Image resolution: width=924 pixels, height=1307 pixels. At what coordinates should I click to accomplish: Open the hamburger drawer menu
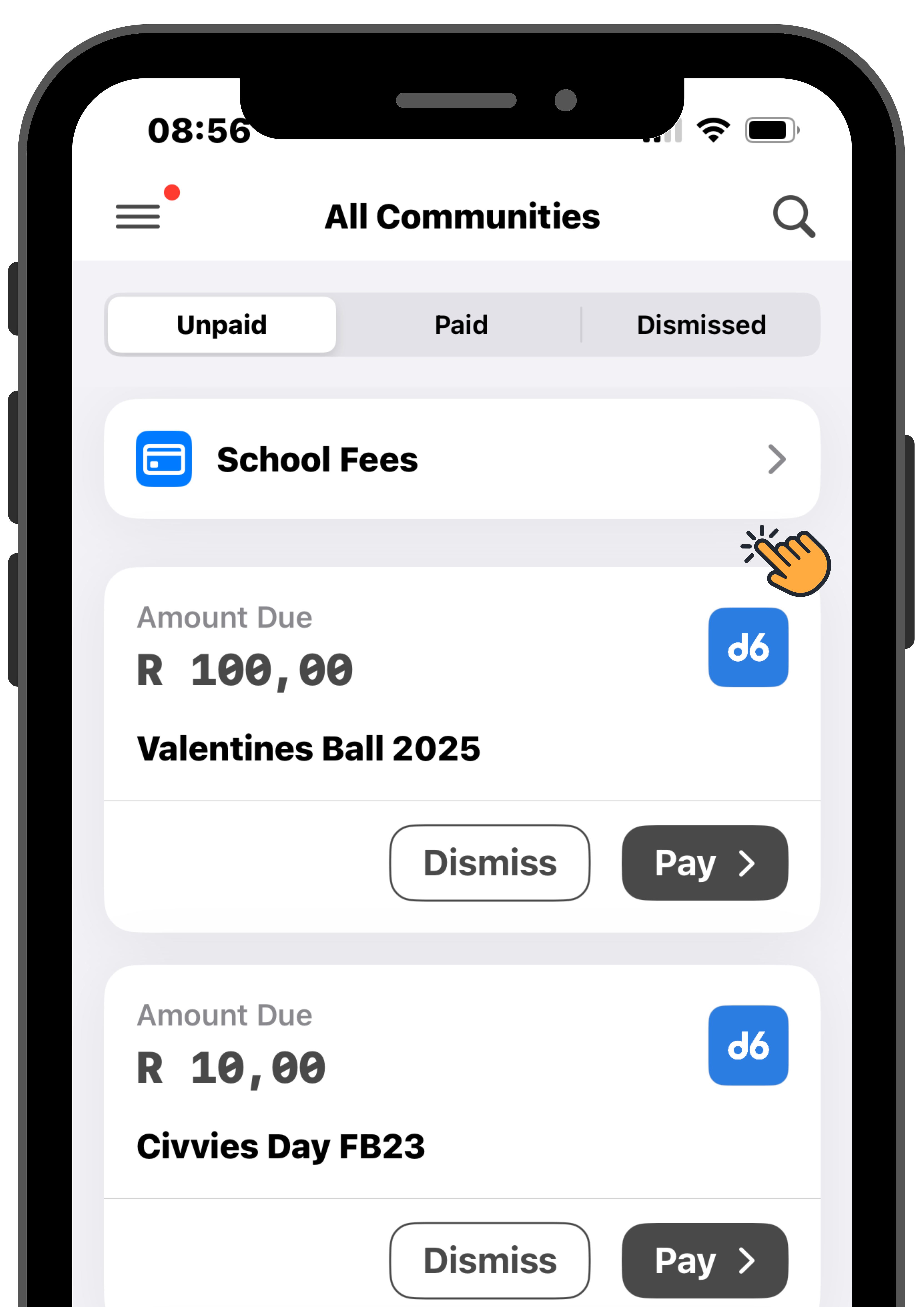[x=138, y=216]
